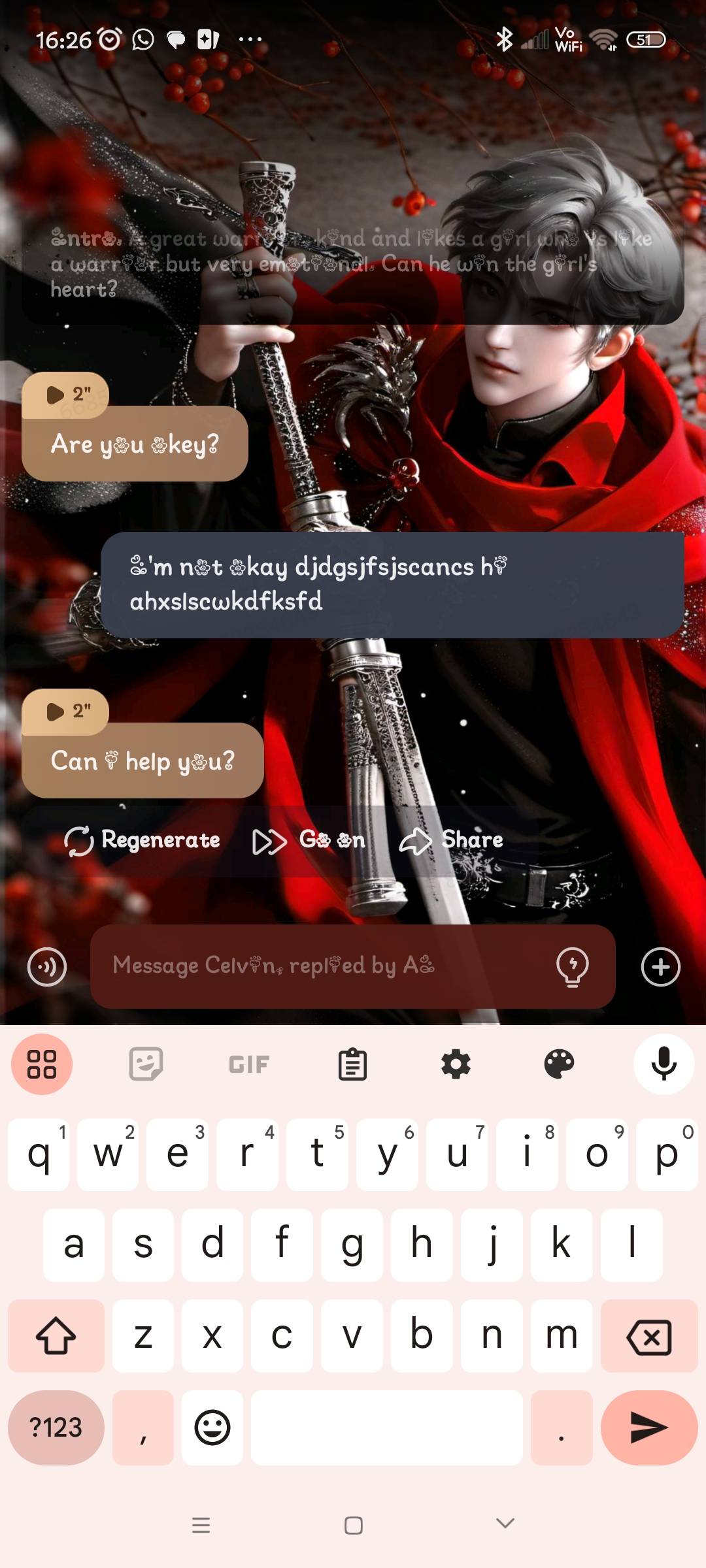Open GIF search on the keyboard
This screenshot has height=1568, width=706.
click(249, 1064)
